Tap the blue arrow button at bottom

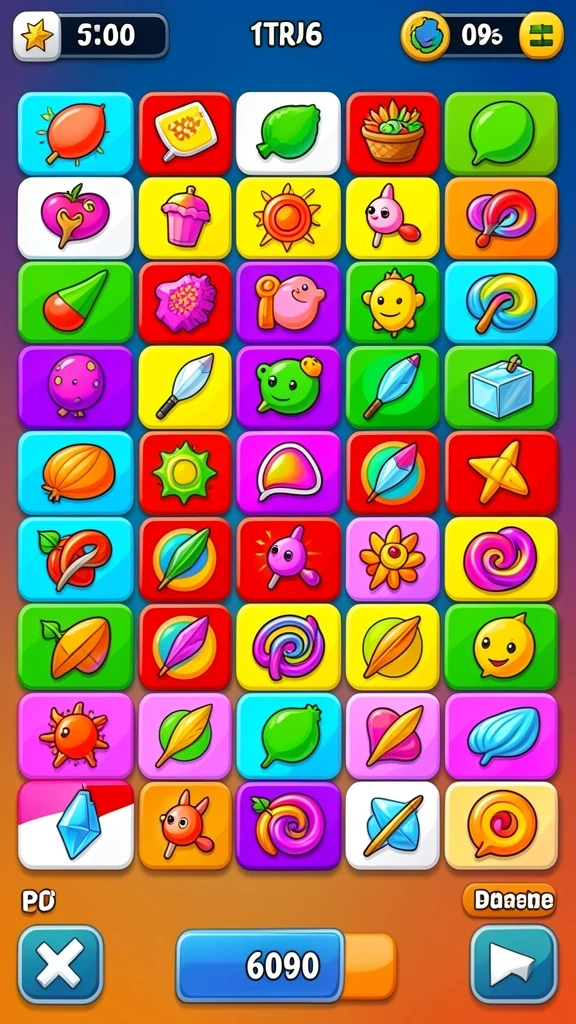click(x=514, y=964)
